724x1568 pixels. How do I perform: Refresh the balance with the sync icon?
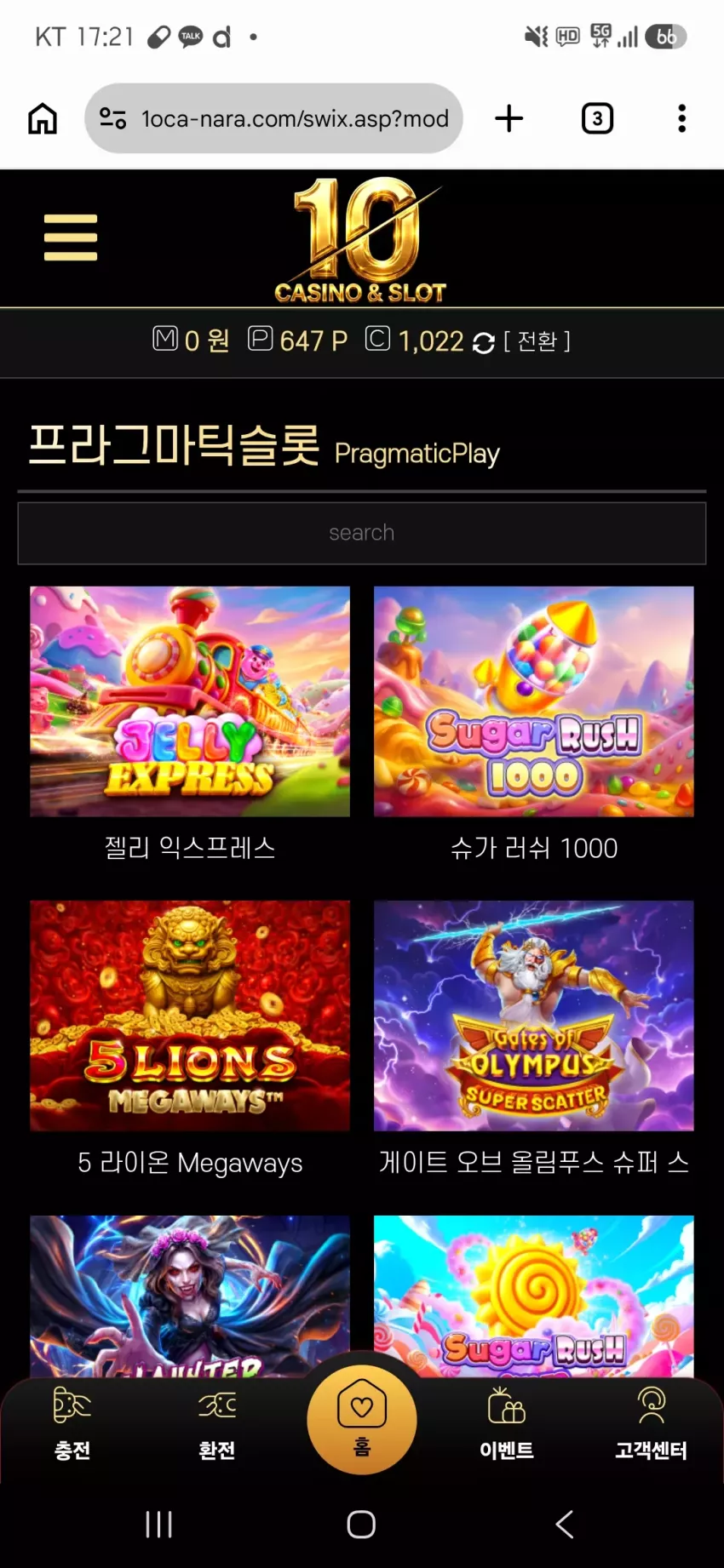point(483,343)
